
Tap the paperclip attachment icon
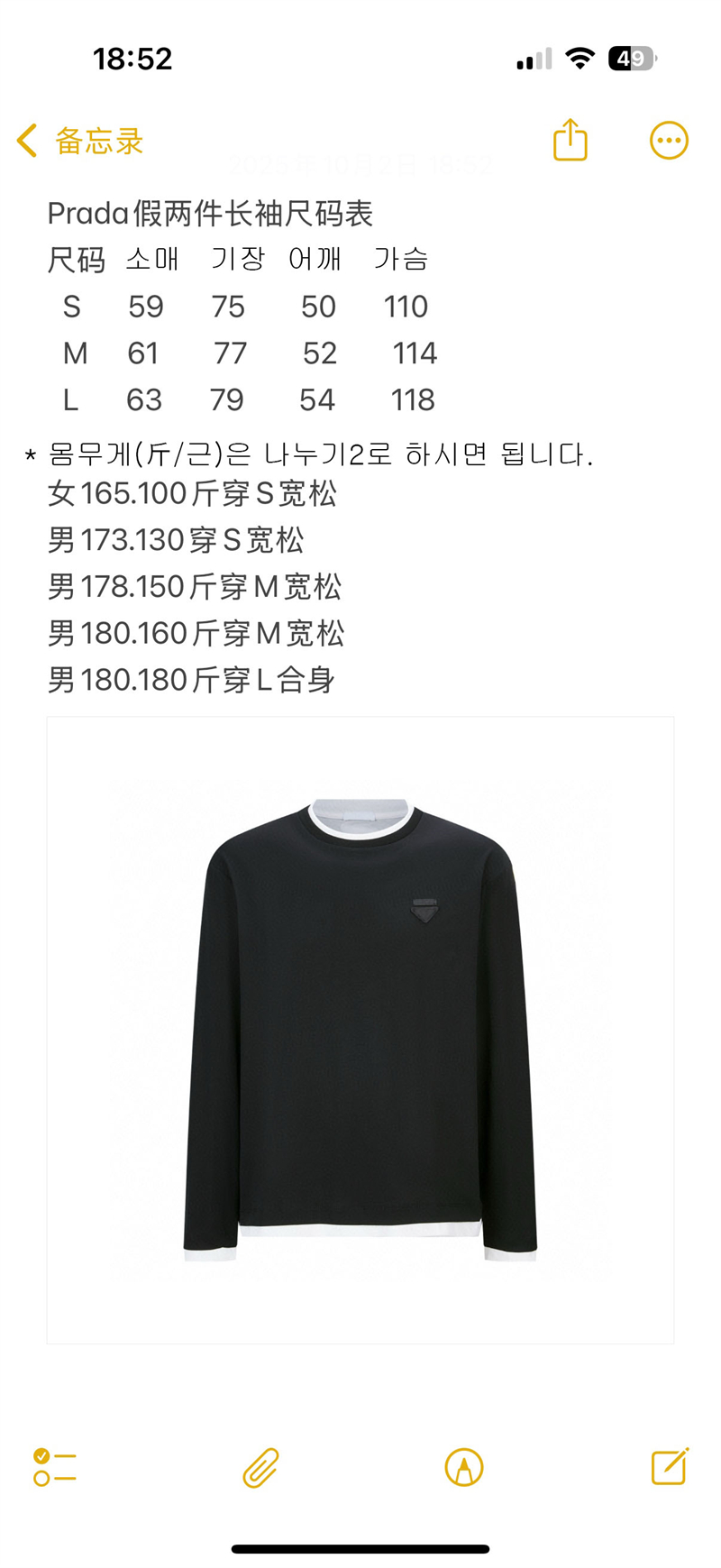coord(260,1467)
